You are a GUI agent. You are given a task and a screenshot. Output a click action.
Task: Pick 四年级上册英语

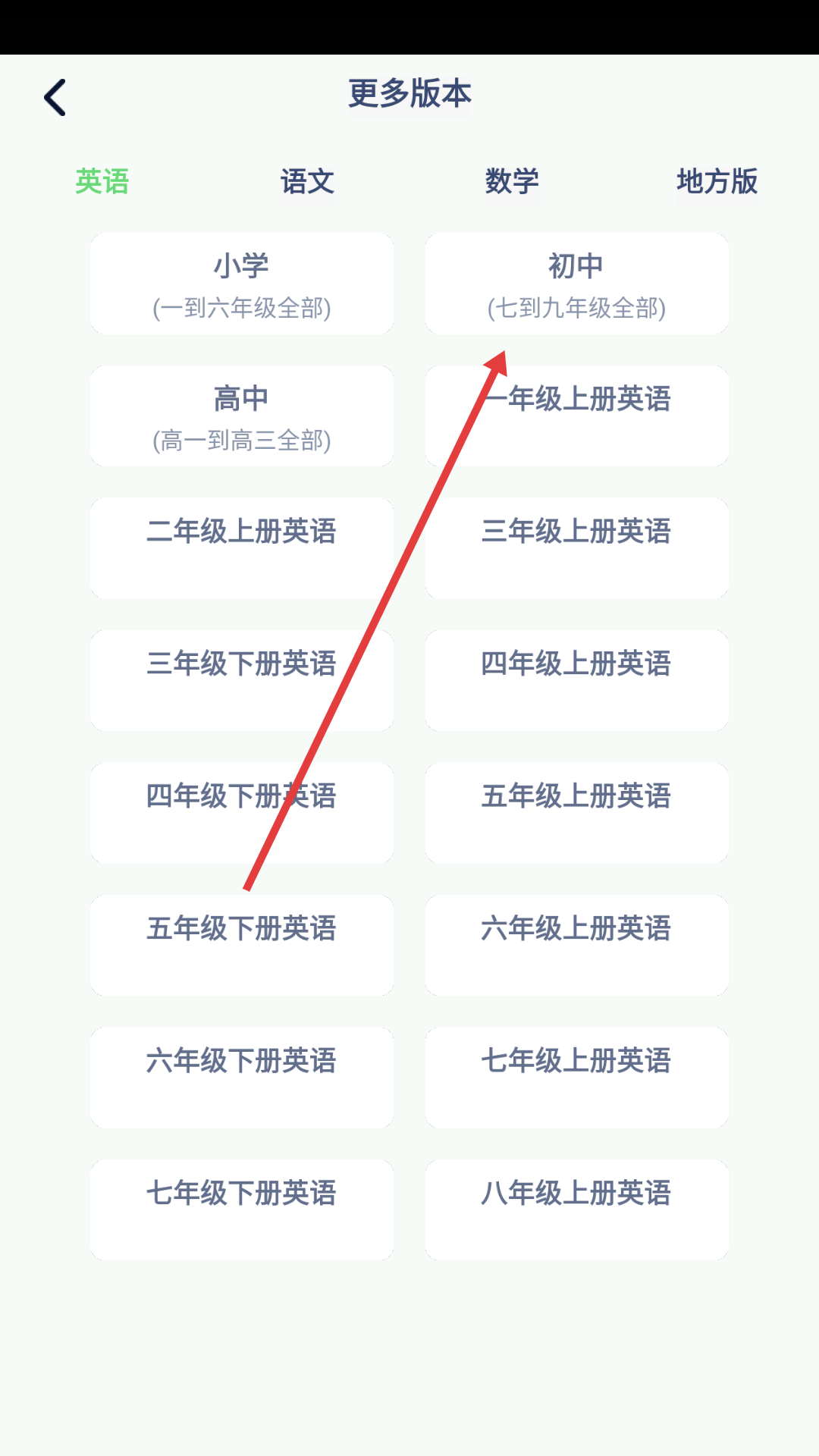[576, 680]
